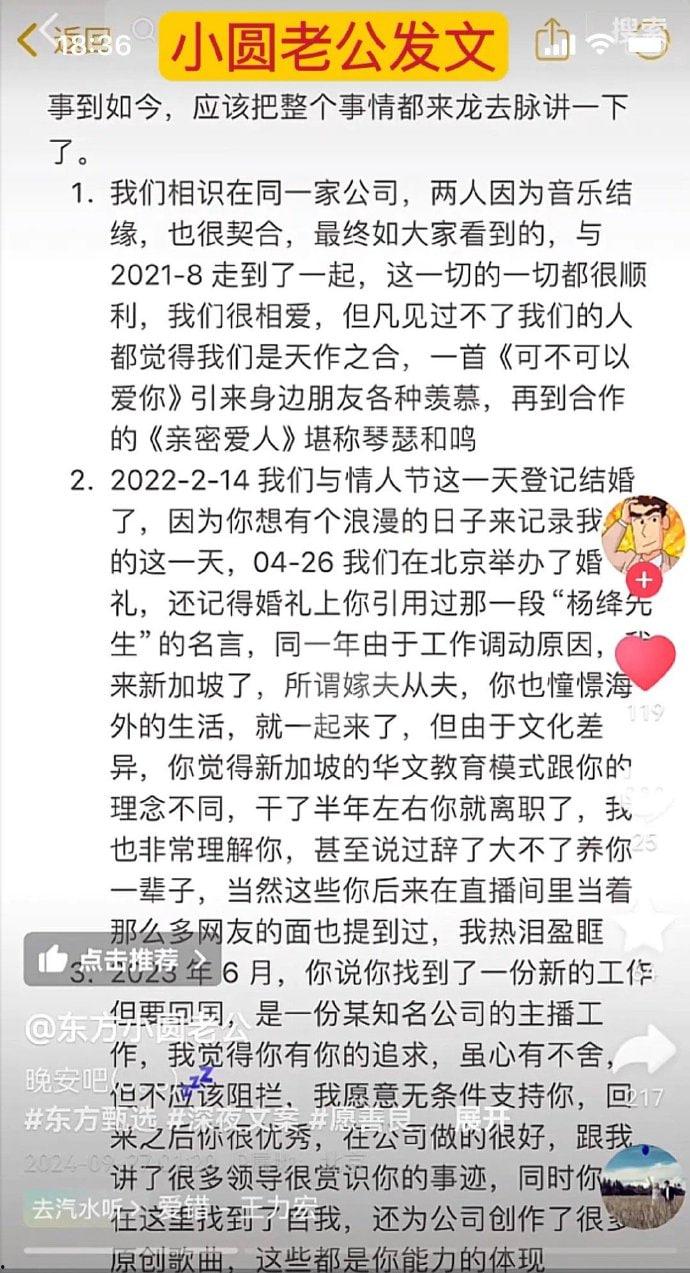Open the comments on this video

tap(645, 800)
